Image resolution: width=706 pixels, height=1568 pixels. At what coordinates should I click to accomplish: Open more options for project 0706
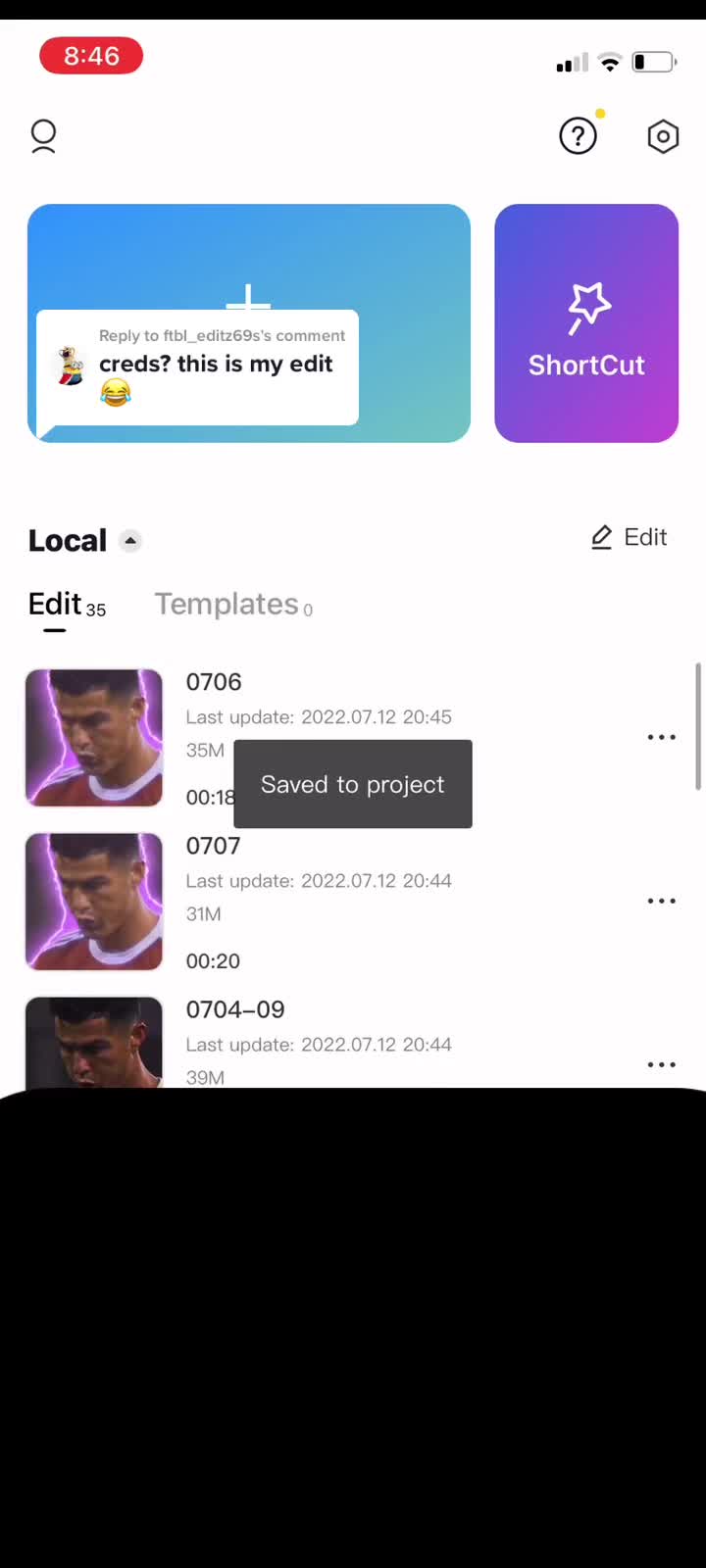coord(662,737)
